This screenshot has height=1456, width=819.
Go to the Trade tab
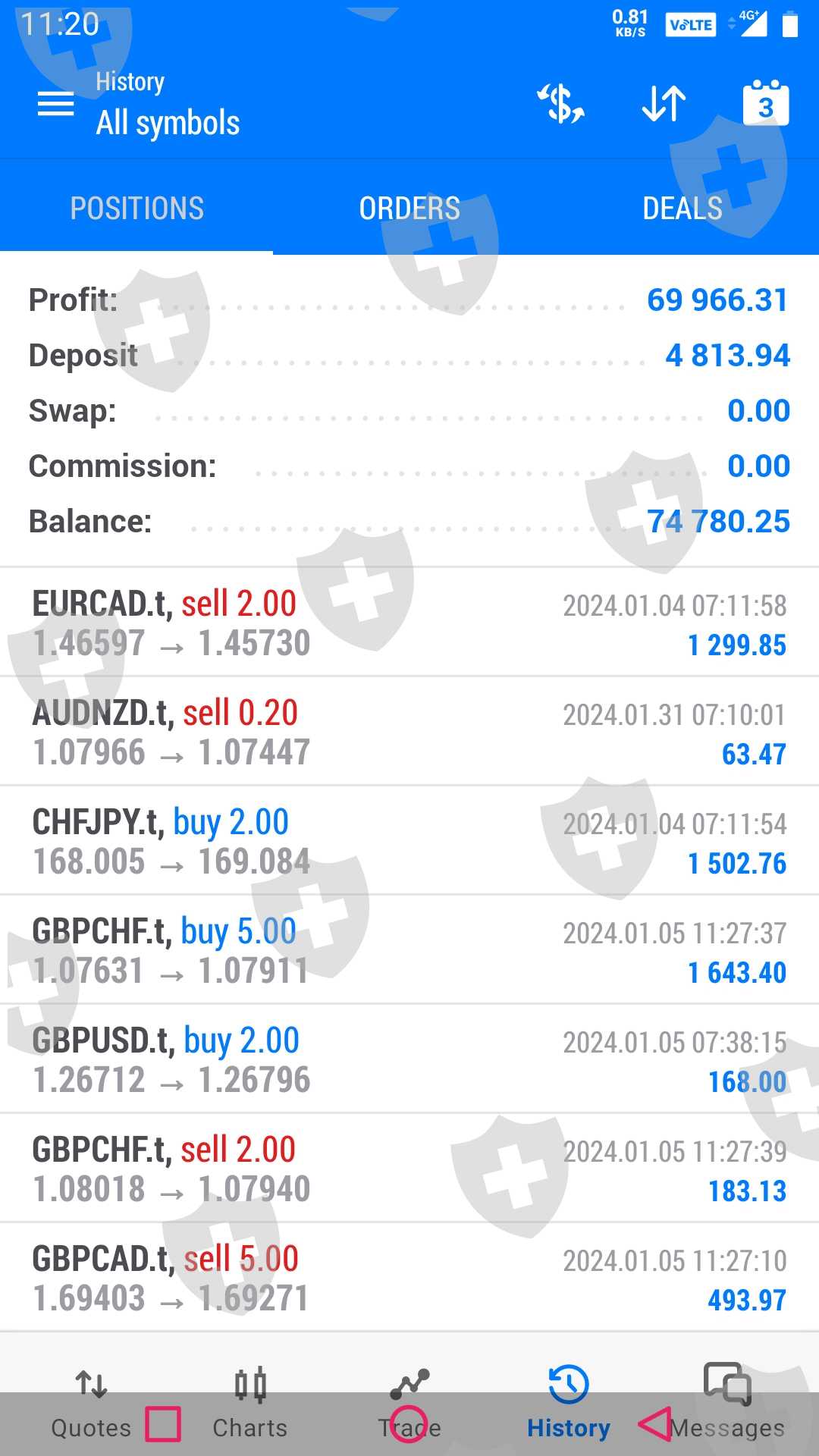(x=409, y=1388)
